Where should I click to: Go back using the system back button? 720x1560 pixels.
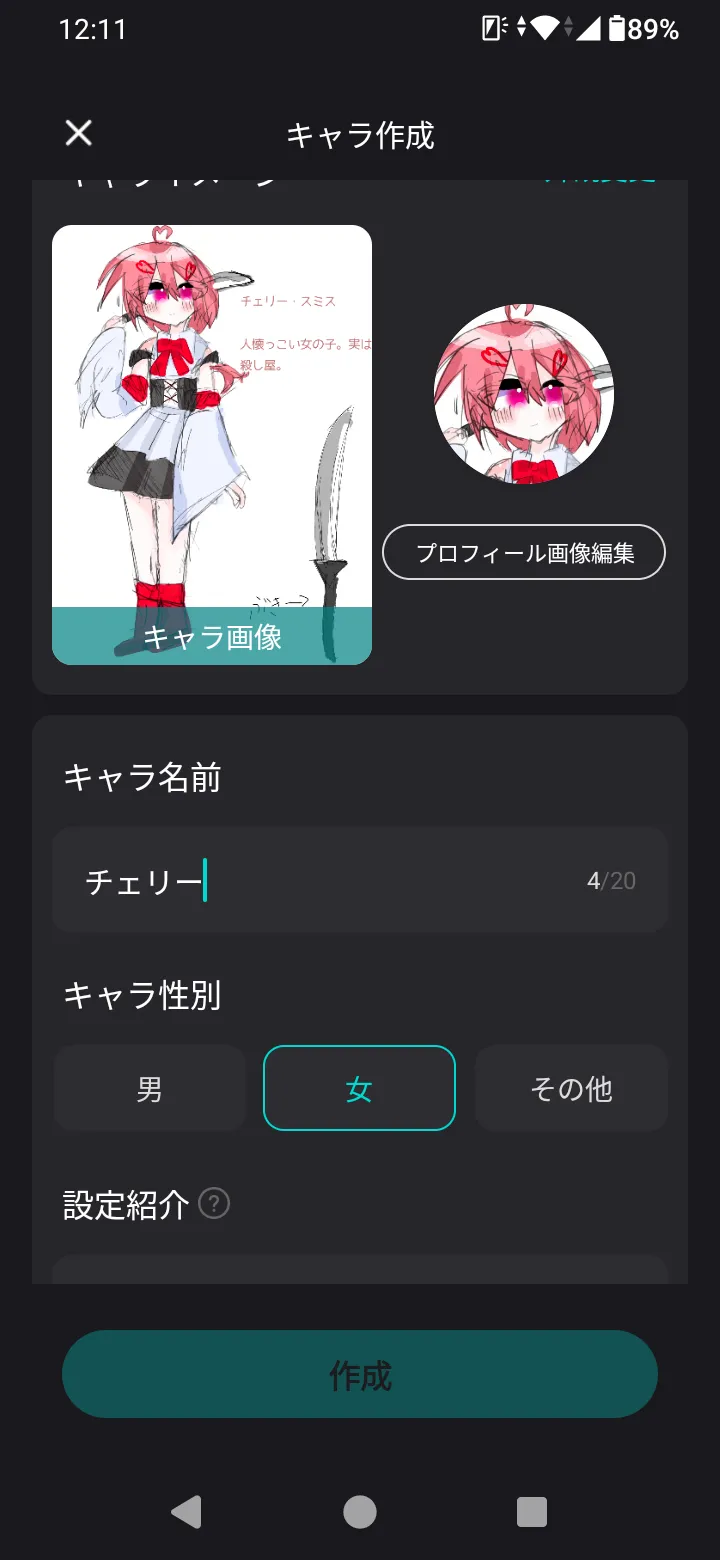[187, 1512]
